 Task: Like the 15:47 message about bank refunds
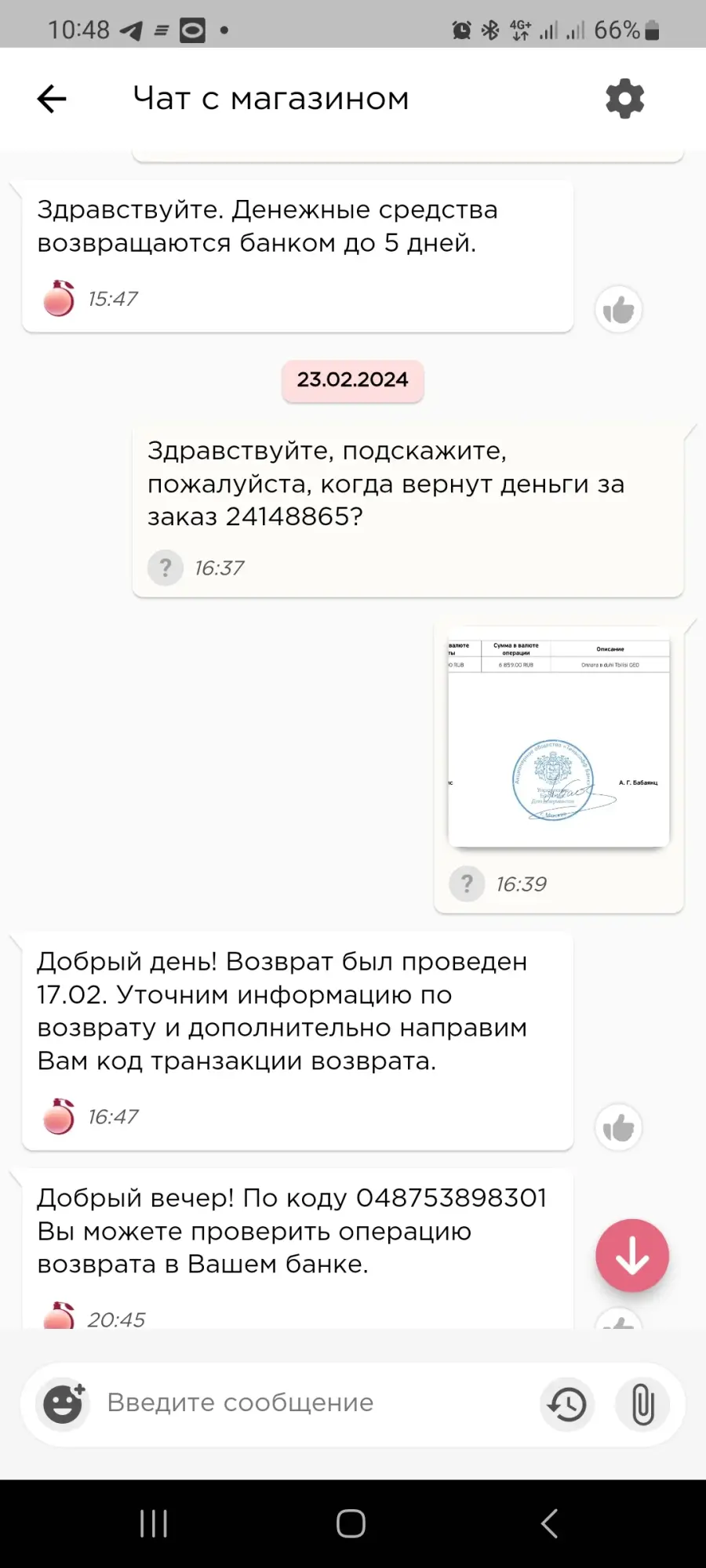pyautogui.click(x=618, y=310)
